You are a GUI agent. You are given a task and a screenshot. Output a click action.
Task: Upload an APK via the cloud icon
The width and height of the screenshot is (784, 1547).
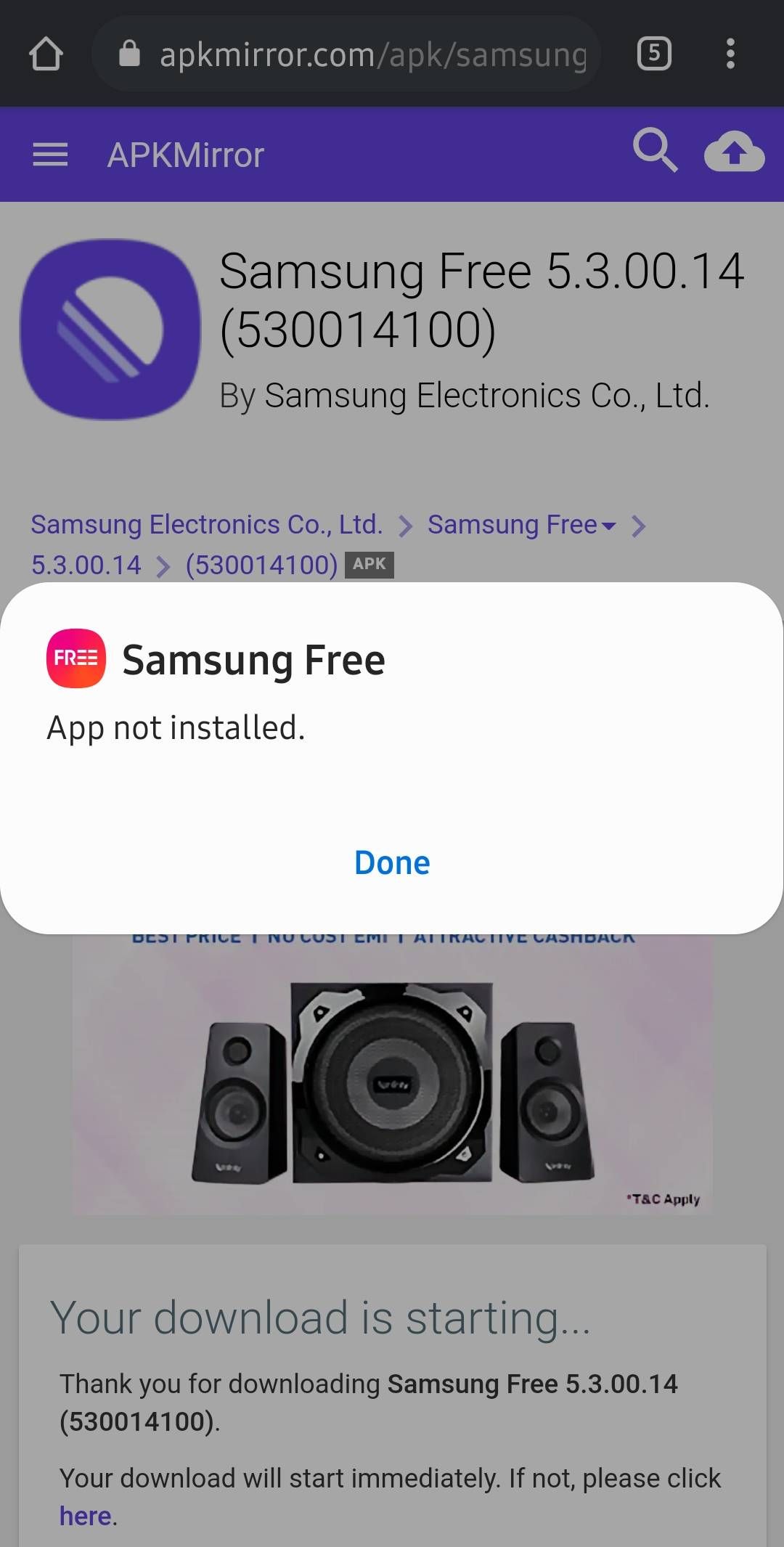point(734,152)
